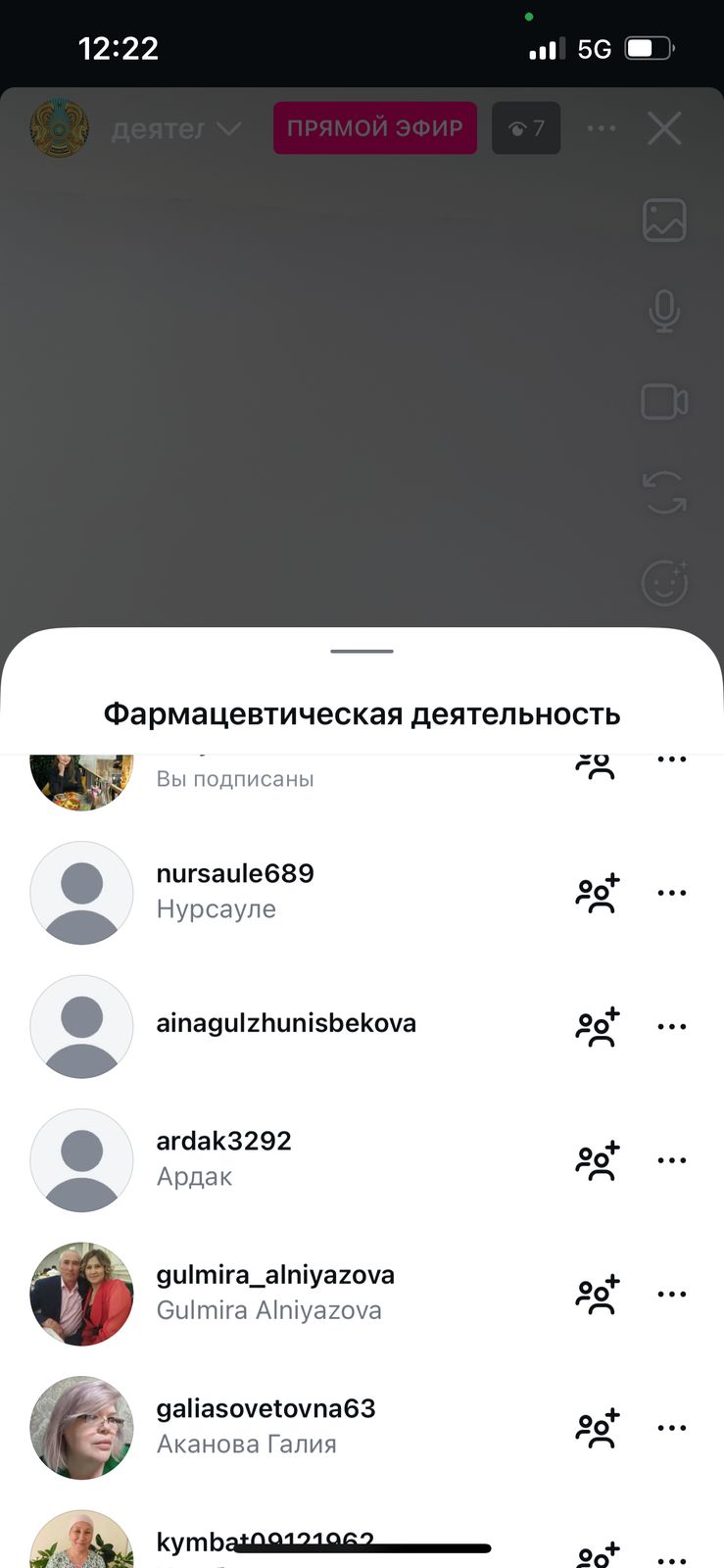This screenshot has height=1568, width=724.
Task: Open the face effects icon
Action: point(664,583)
